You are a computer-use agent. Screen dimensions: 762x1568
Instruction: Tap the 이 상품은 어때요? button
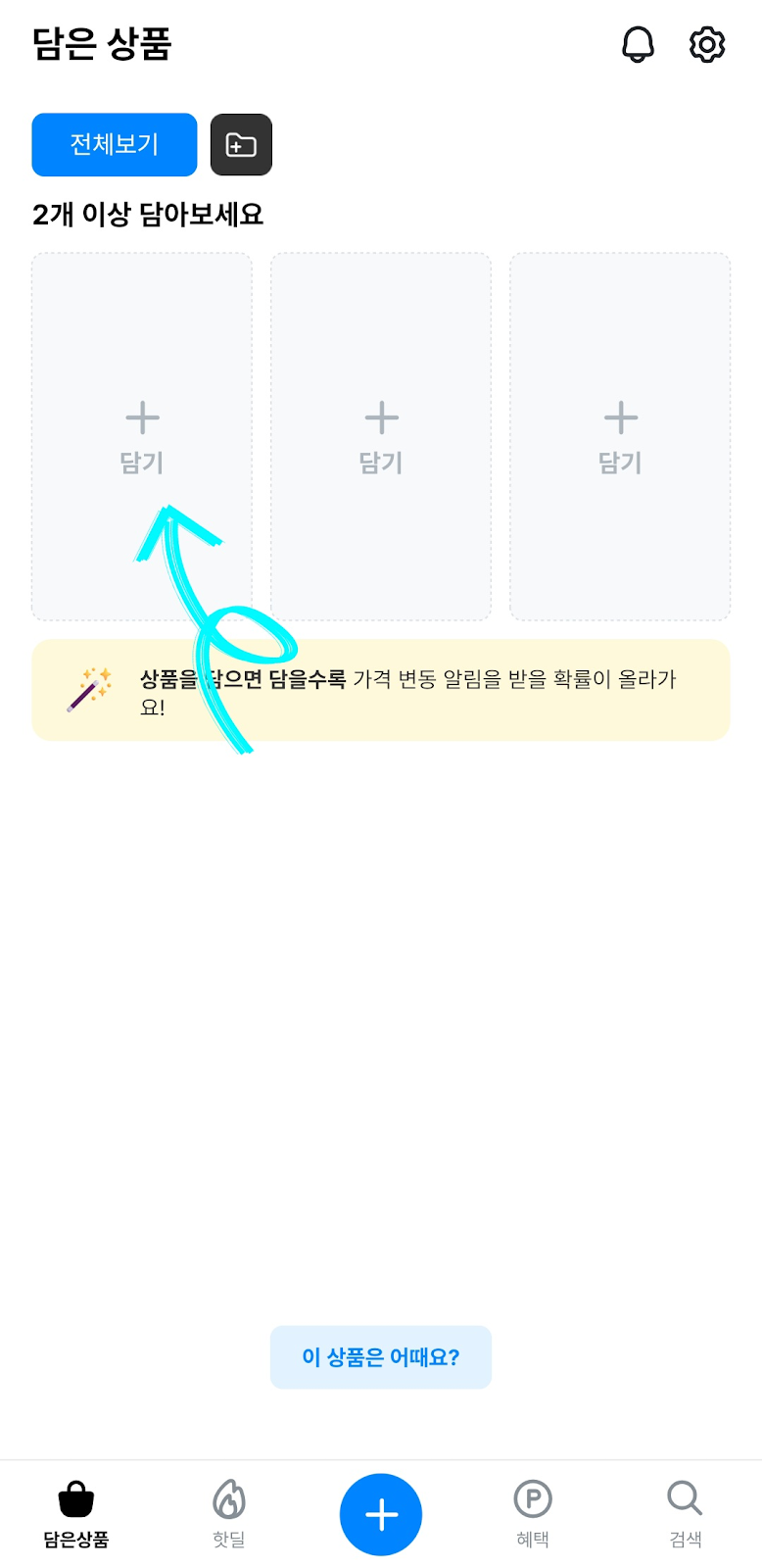pos(381,1357)
